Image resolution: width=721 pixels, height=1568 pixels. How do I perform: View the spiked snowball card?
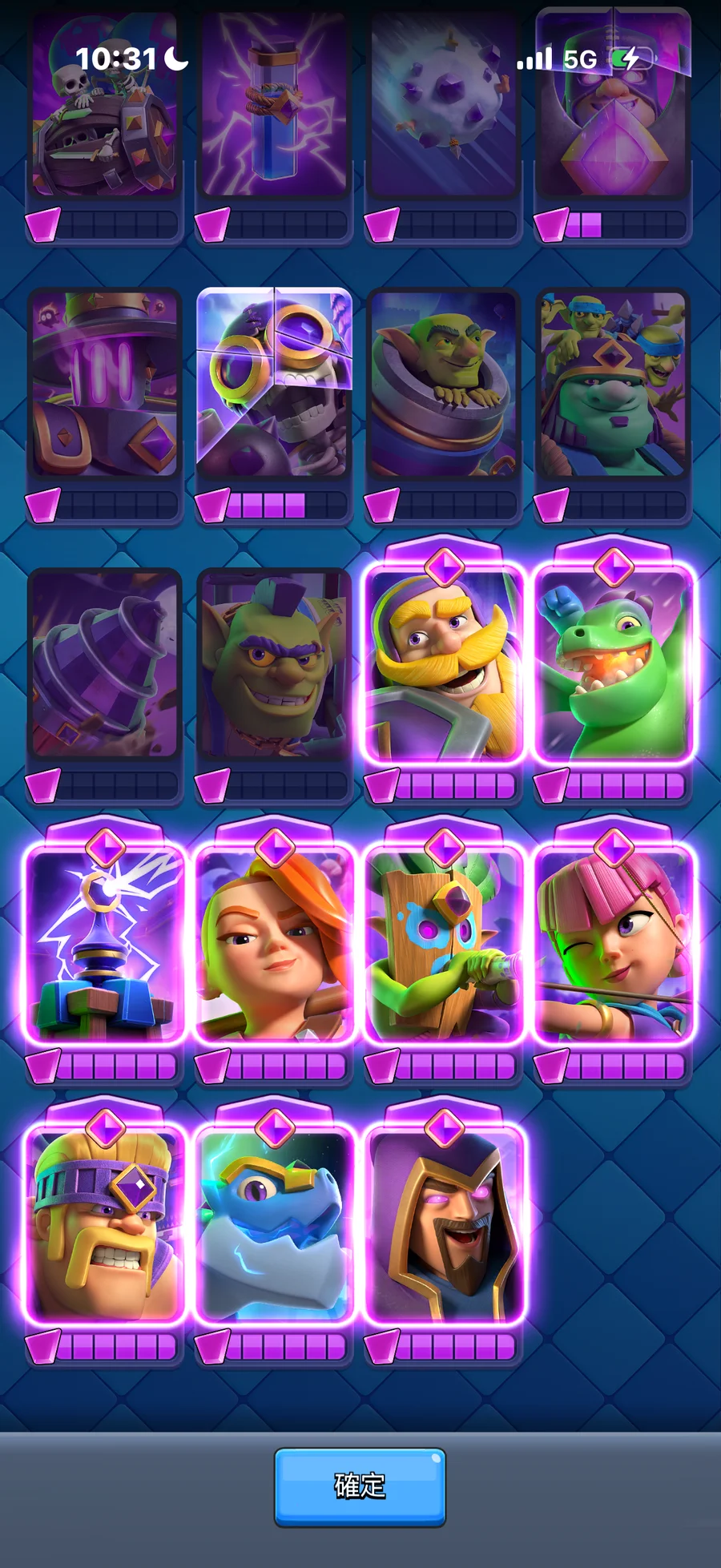(x=444, y=104)
